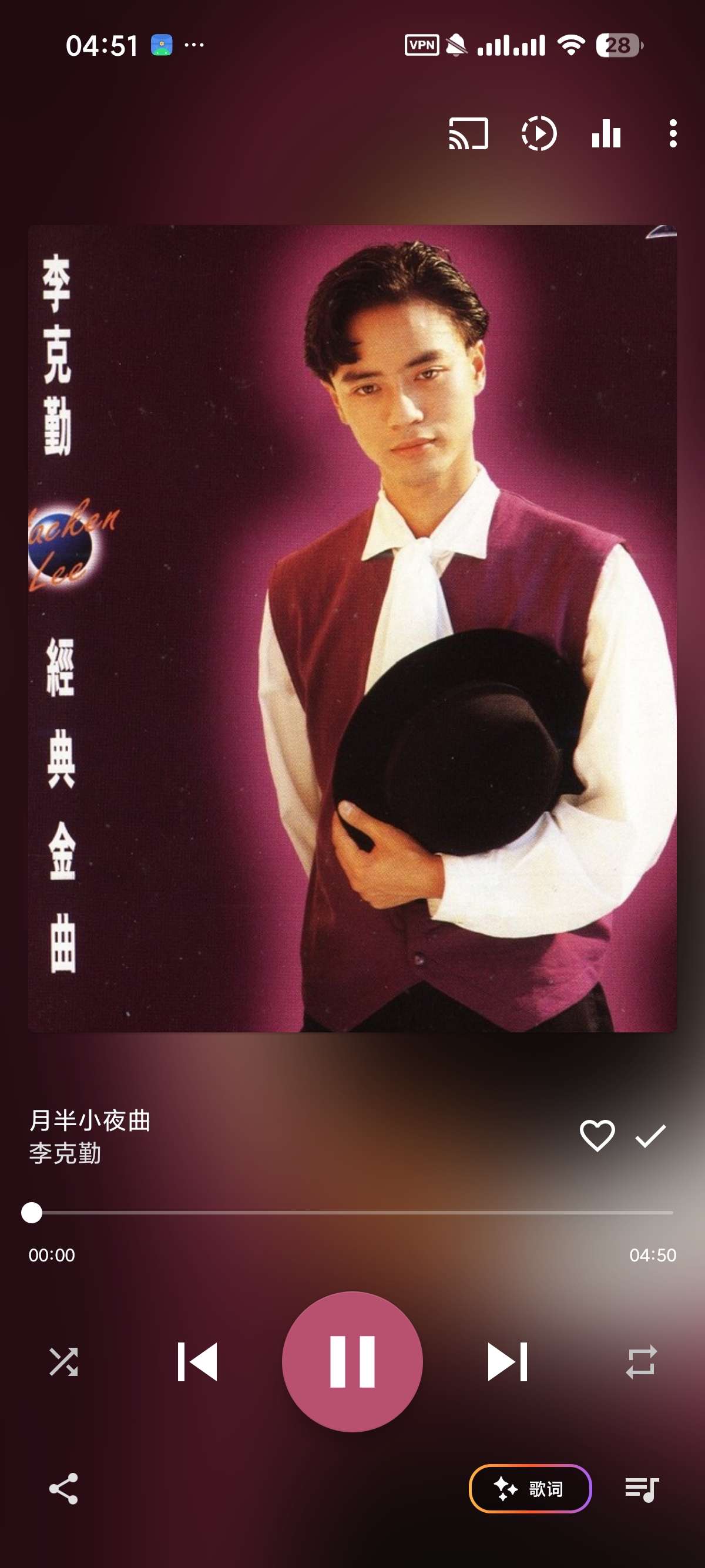The image size is (705, 1568).
Task: Open the overflow menu
Action: (672, 133)
